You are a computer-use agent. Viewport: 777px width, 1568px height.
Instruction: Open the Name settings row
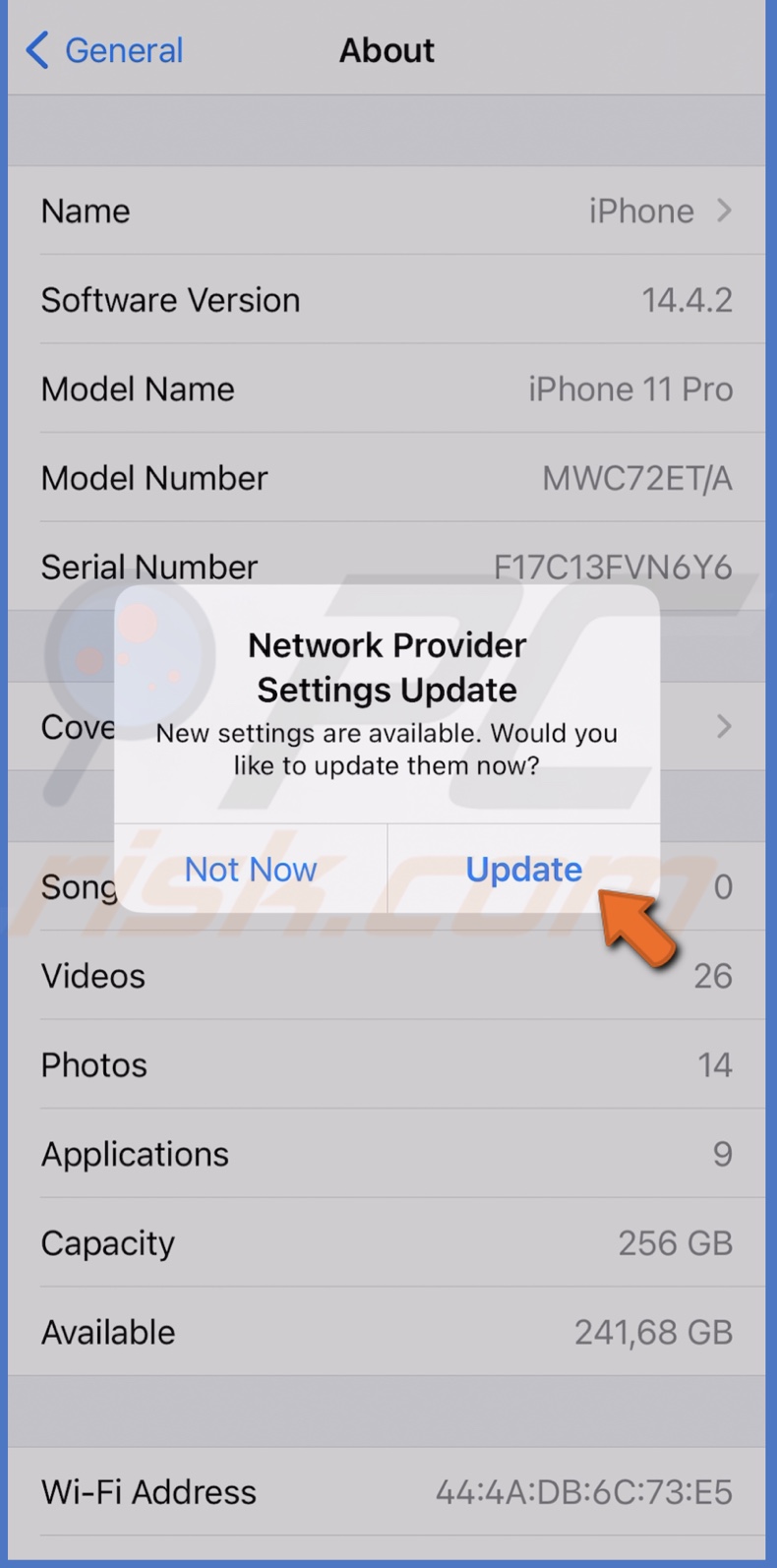(x=388, y=211)
